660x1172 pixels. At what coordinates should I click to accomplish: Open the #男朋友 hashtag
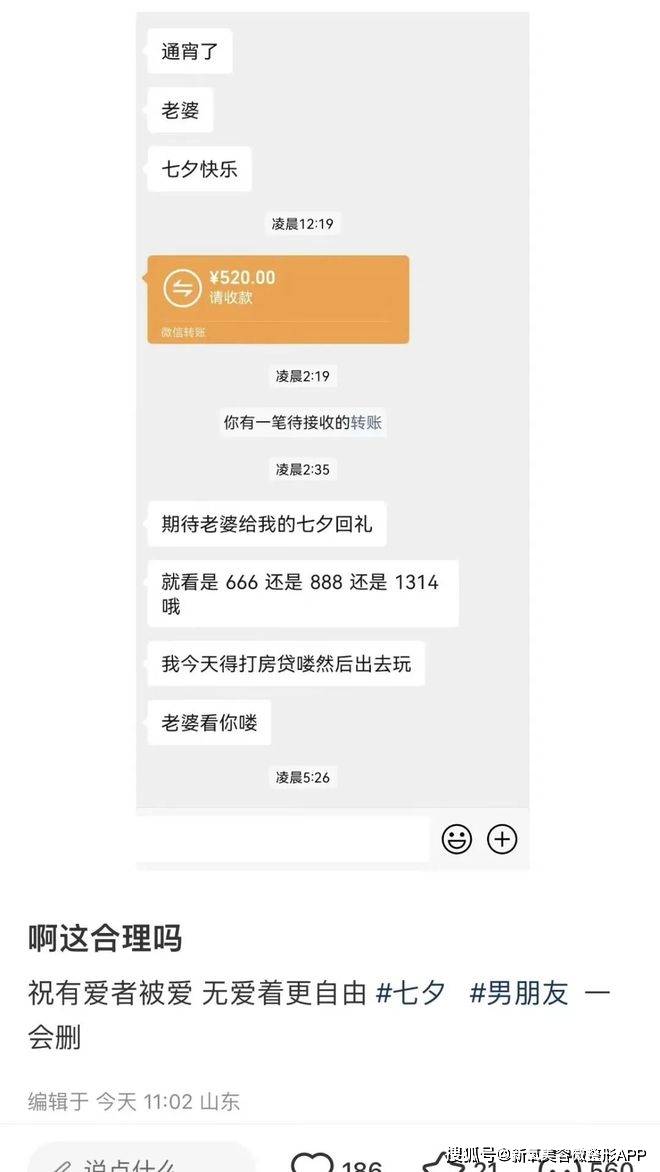coord(519,993)
